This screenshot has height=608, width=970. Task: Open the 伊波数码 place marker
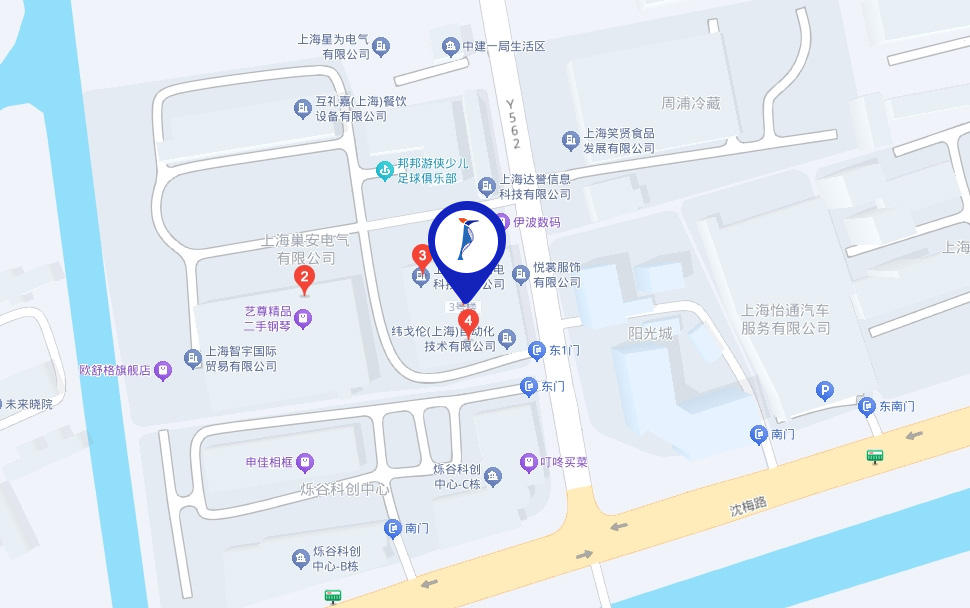503,221
